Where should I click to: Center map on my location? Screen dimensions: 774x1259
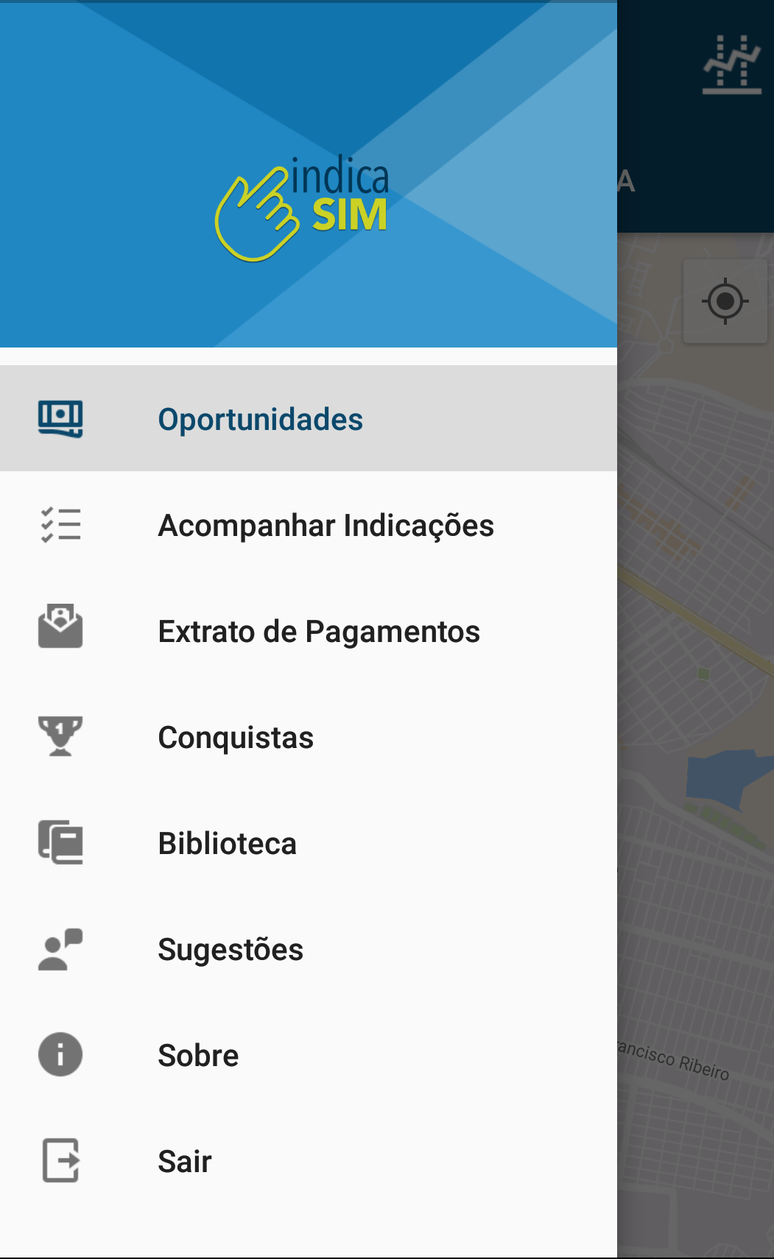point(725,301)
